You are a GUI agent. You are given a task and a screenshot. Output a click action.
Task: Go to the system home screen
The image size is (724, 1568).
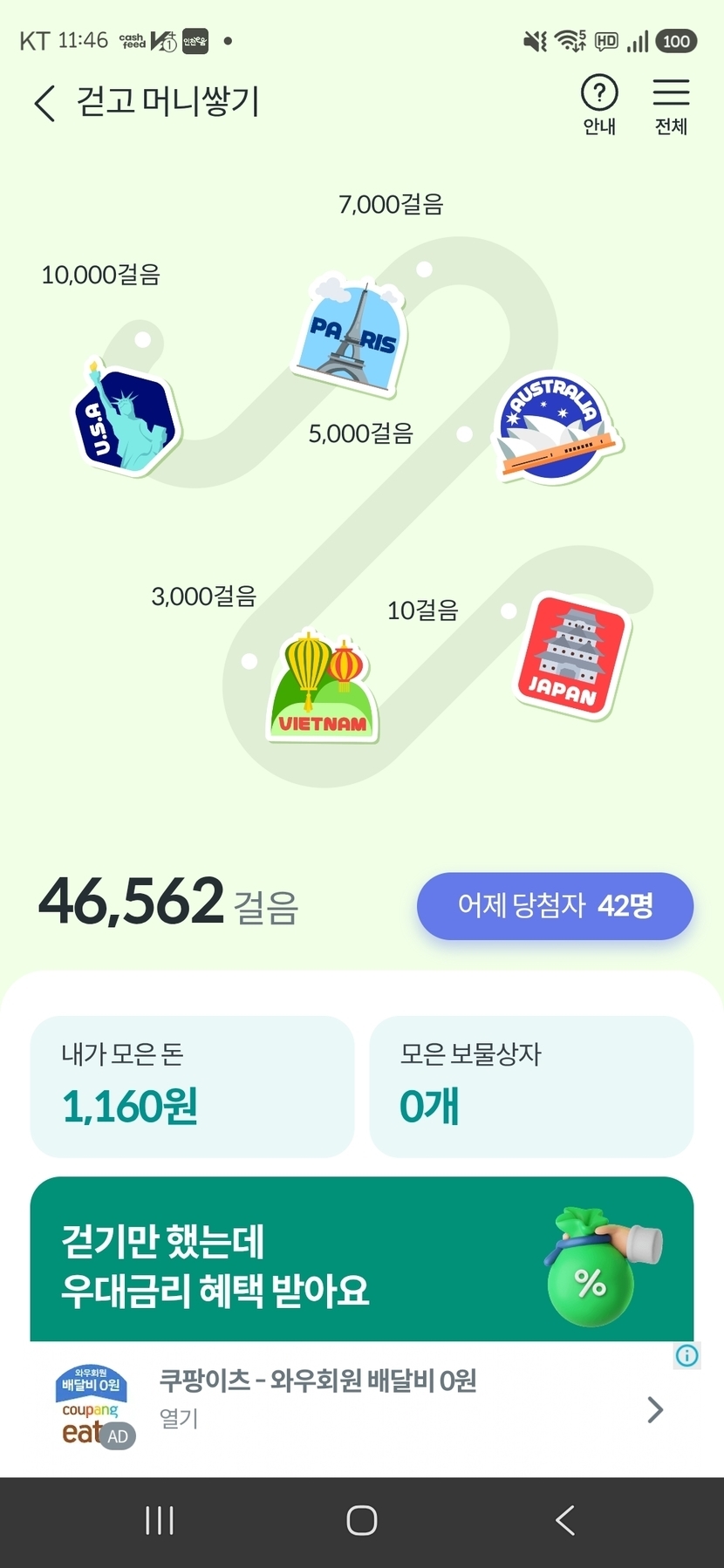click(x=361, y=1521)
